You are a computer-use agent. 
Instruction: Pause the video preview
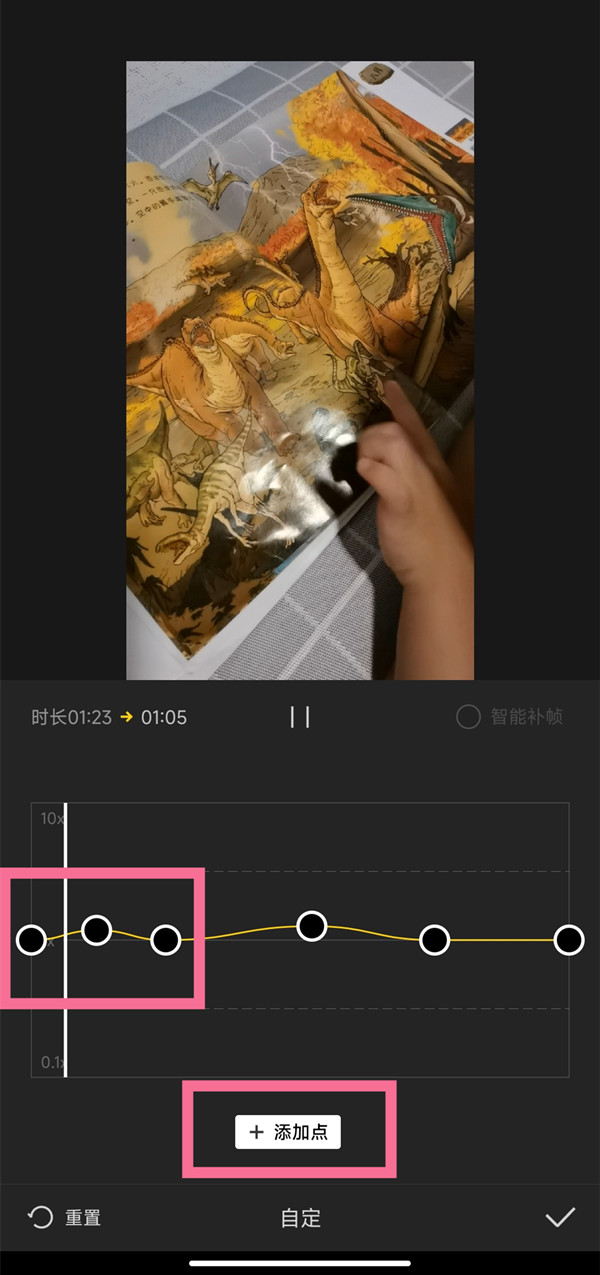pyautogui.click(x=300, y=717)
